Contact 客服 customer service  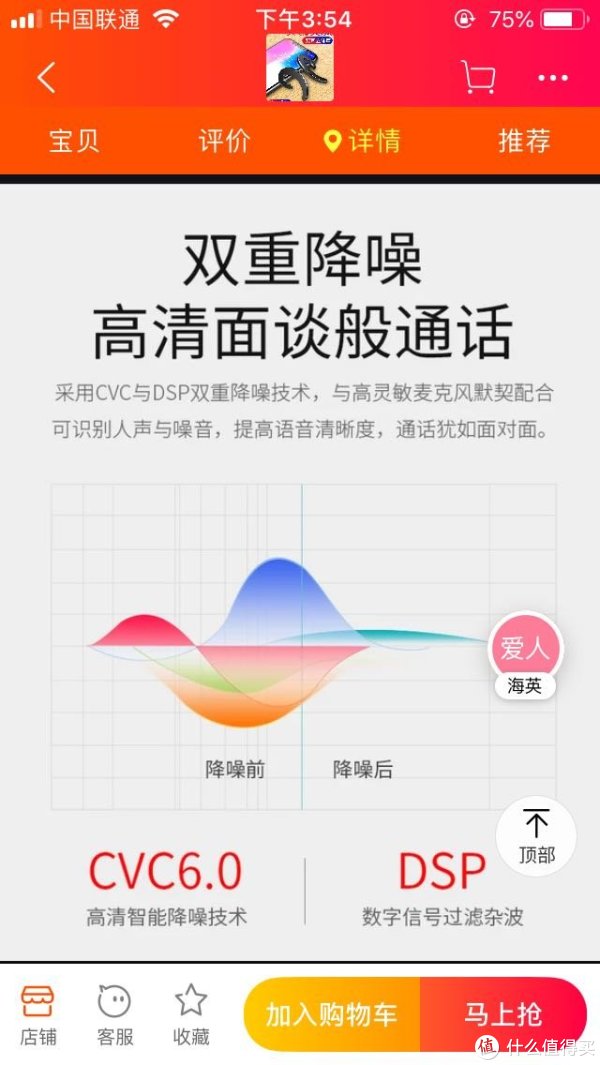pos(115,1014)
